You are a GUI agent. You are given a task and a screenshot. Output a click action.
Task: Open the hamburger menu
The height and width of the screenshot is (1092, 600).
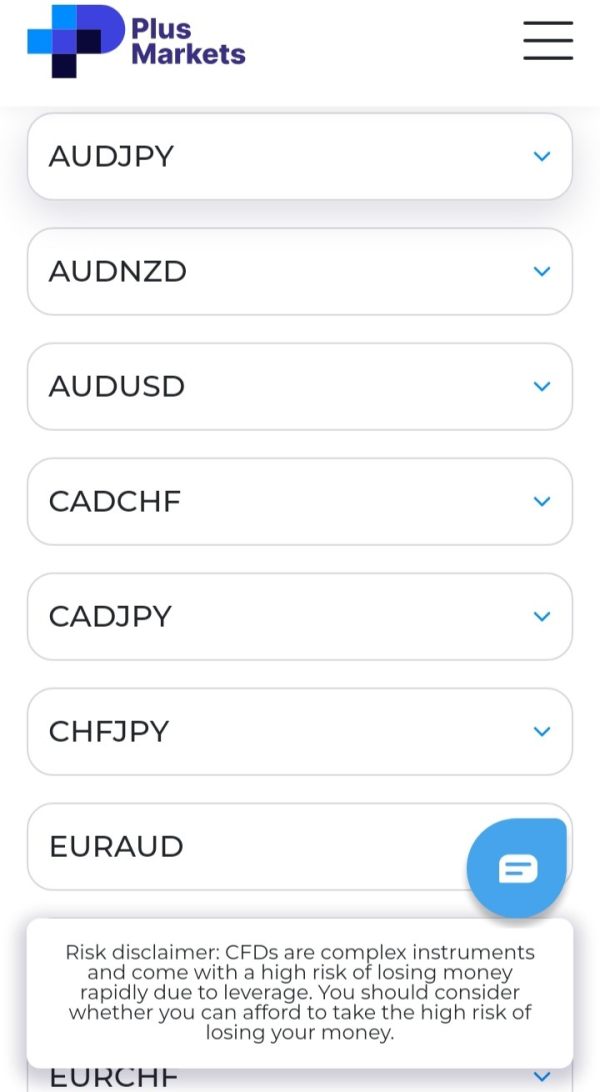pyautogui.click(x=548, y=40)
